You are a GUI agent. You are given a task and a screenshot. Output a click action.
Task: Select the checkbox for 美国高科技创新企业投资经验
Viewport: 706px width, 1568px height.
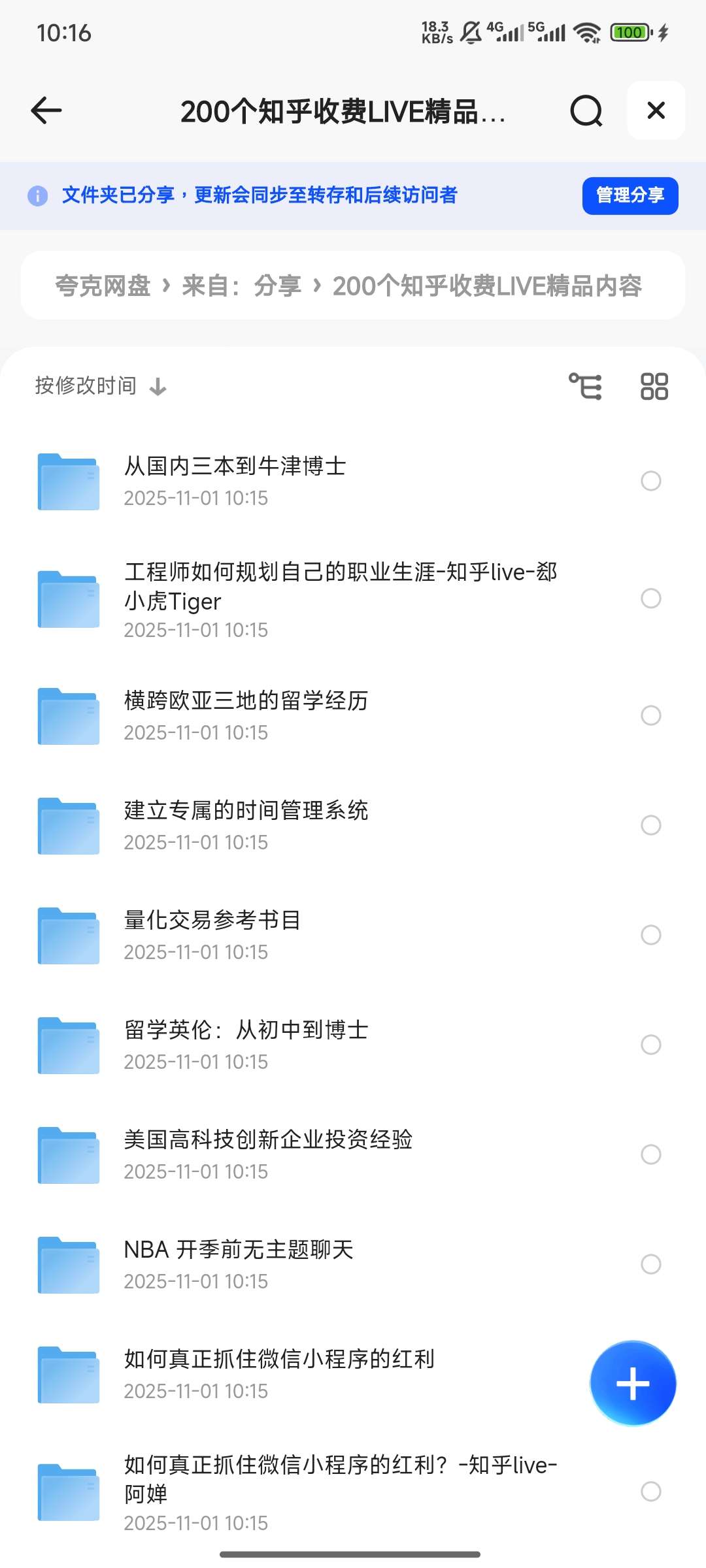pyautogui.click(x=650, y=1154)
